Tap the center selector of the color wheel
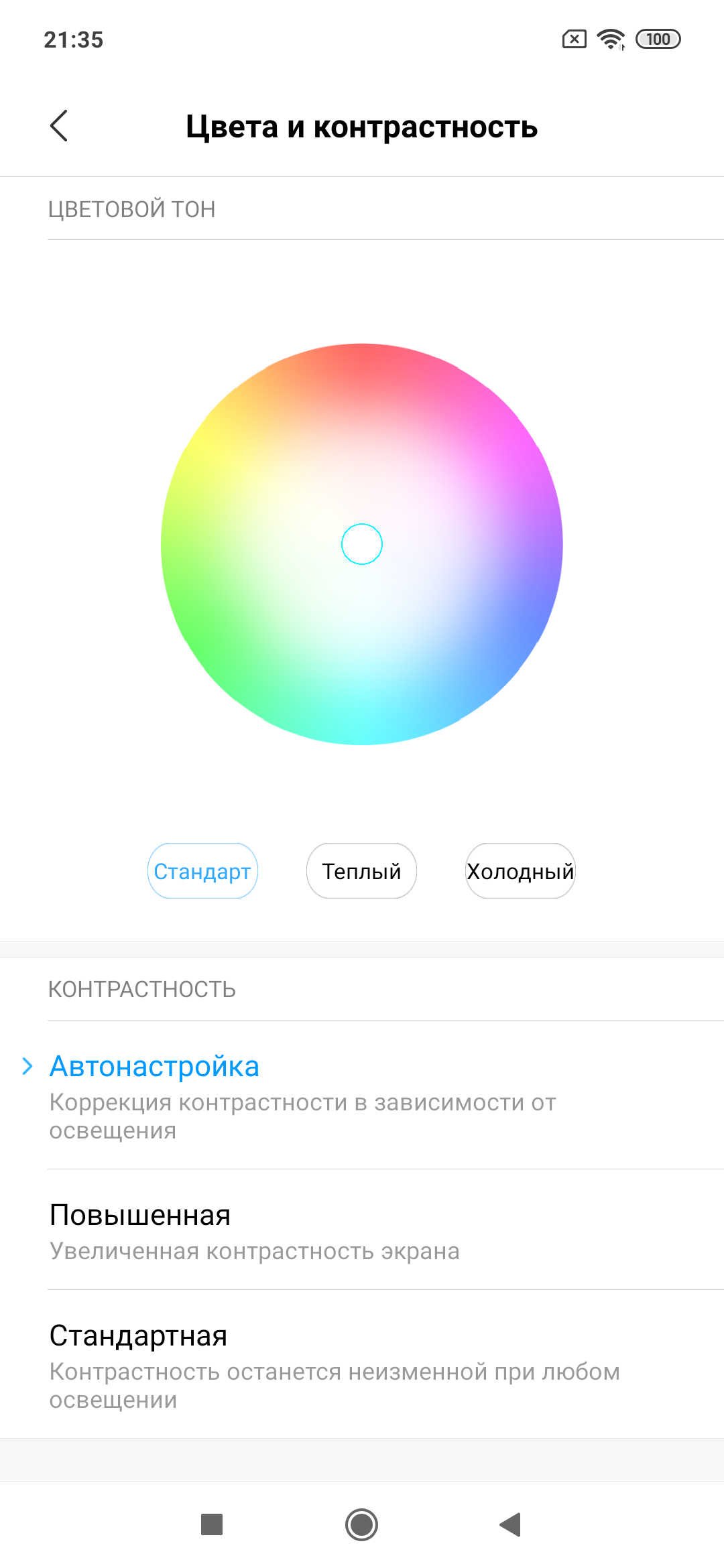The width and height of the screenshot is (724, 1568). [x=362, y=544]
